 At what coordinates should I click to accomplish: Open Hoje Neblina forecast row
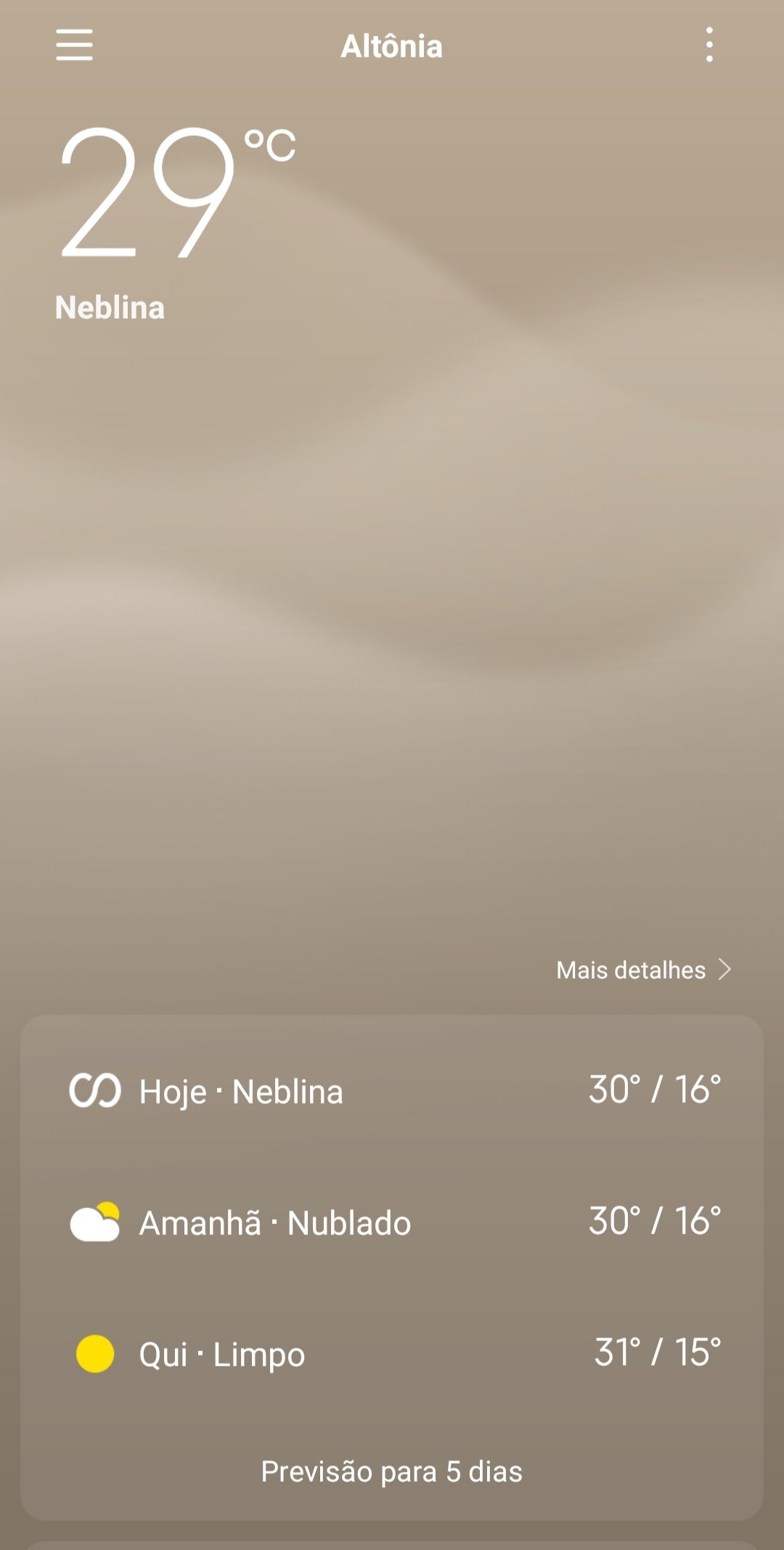point(392,1090)
